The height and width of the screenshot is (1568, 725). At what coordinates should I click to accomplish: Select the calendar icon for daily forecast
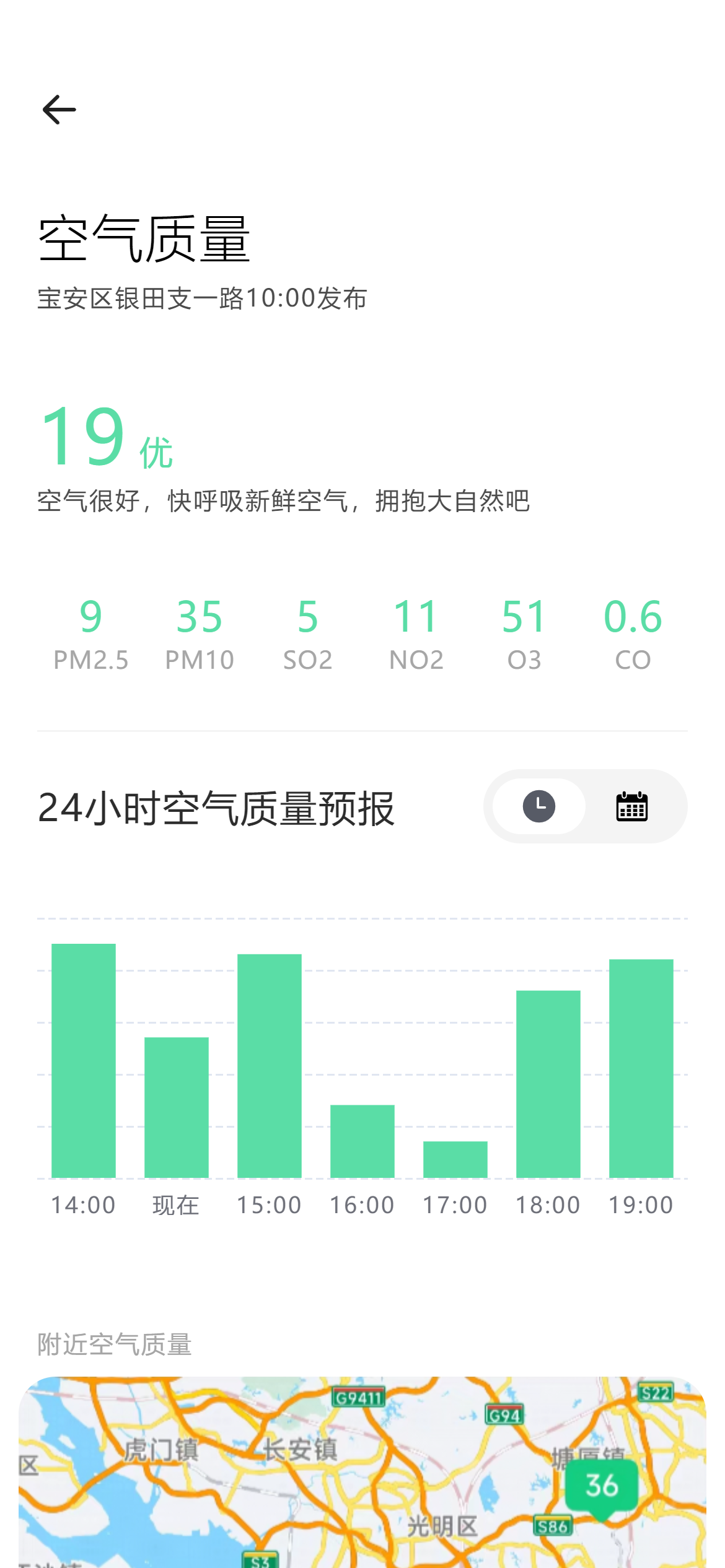point(633,806)
